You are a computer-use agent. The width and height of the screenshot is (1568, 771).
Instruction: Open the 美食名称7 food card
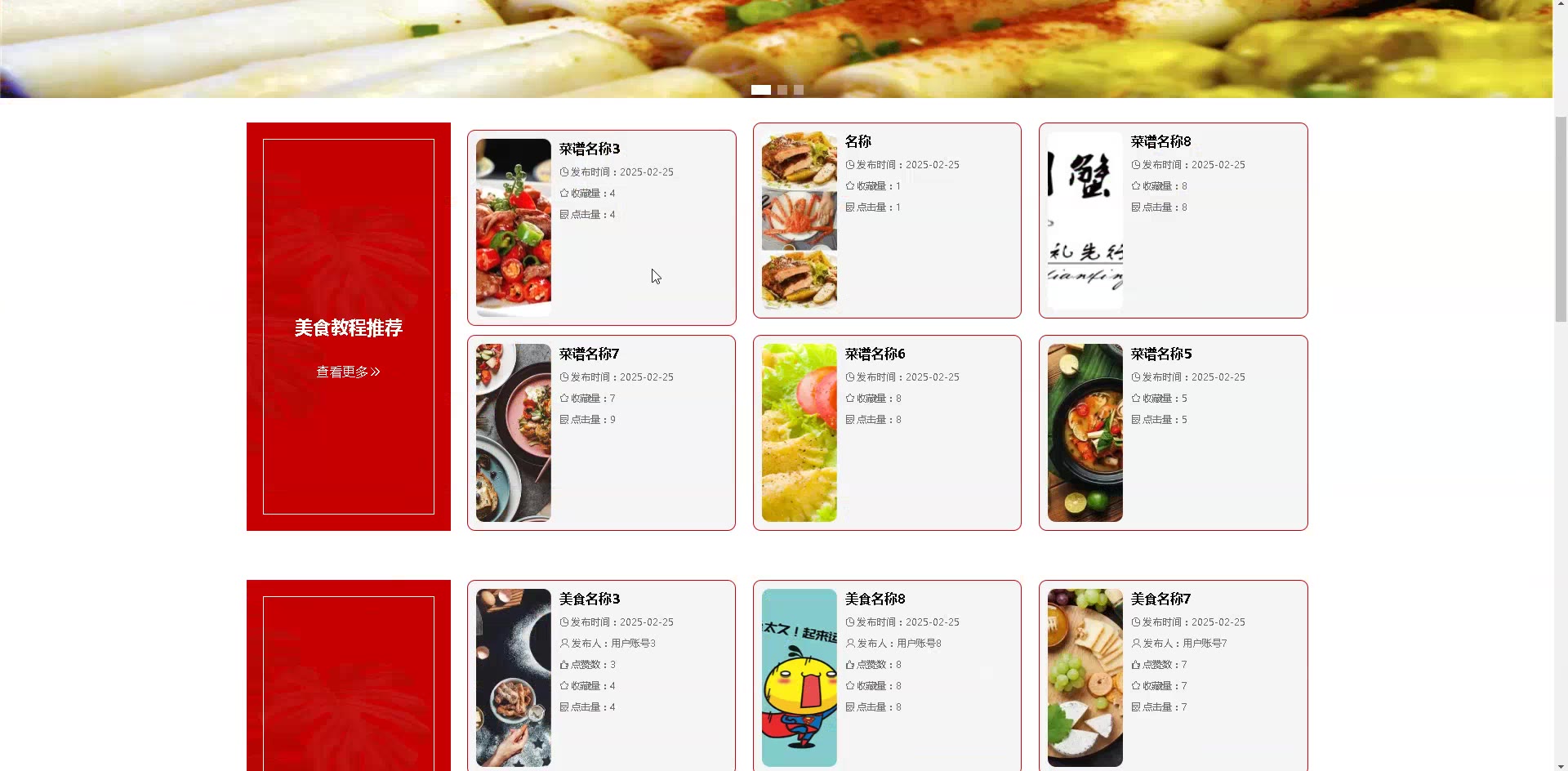click(x=1173, y=676)
